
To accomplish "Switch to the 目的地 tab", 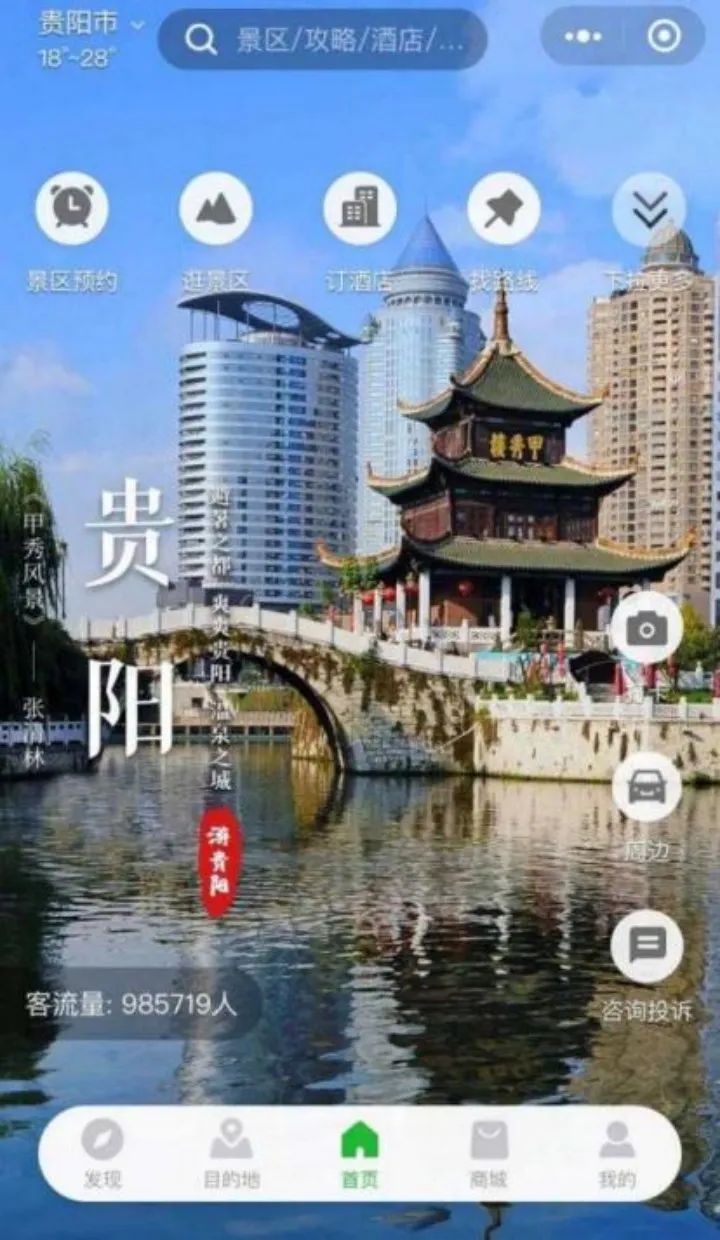I will (x=228, y=1140).
